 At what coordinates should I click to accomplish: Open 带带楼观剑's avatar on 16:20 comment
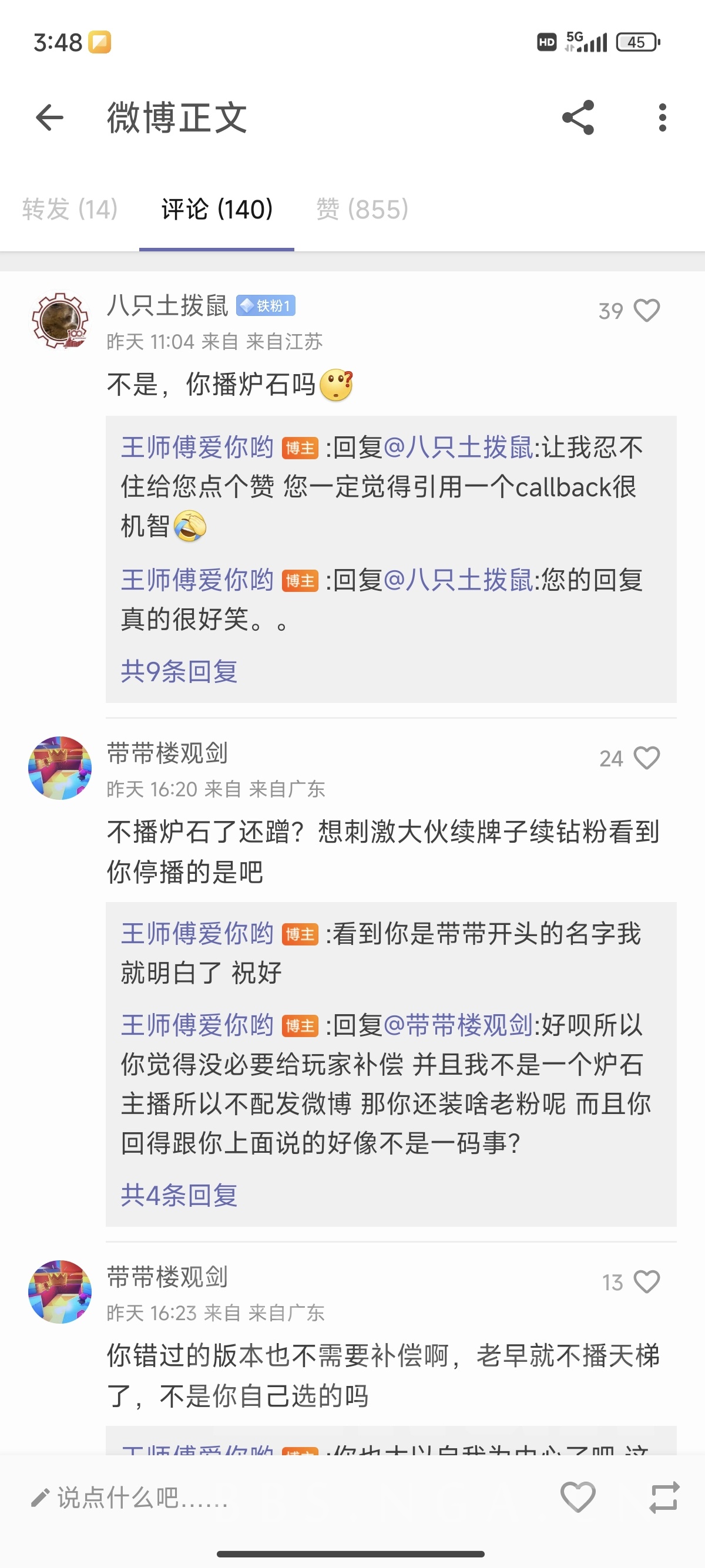click(60, 768)
